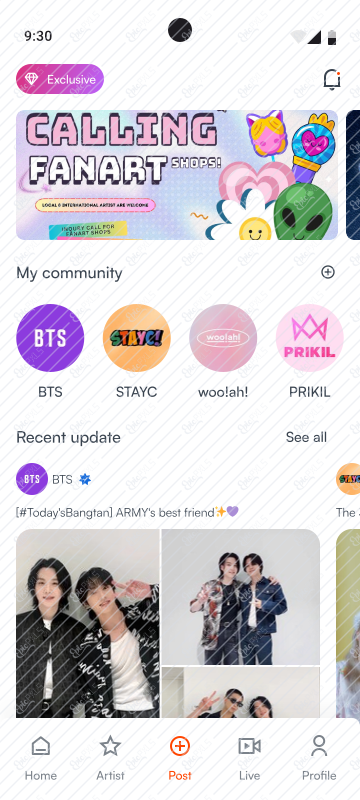Open the BTS community circle
360x800 pixels.
[x=50, y=338]
